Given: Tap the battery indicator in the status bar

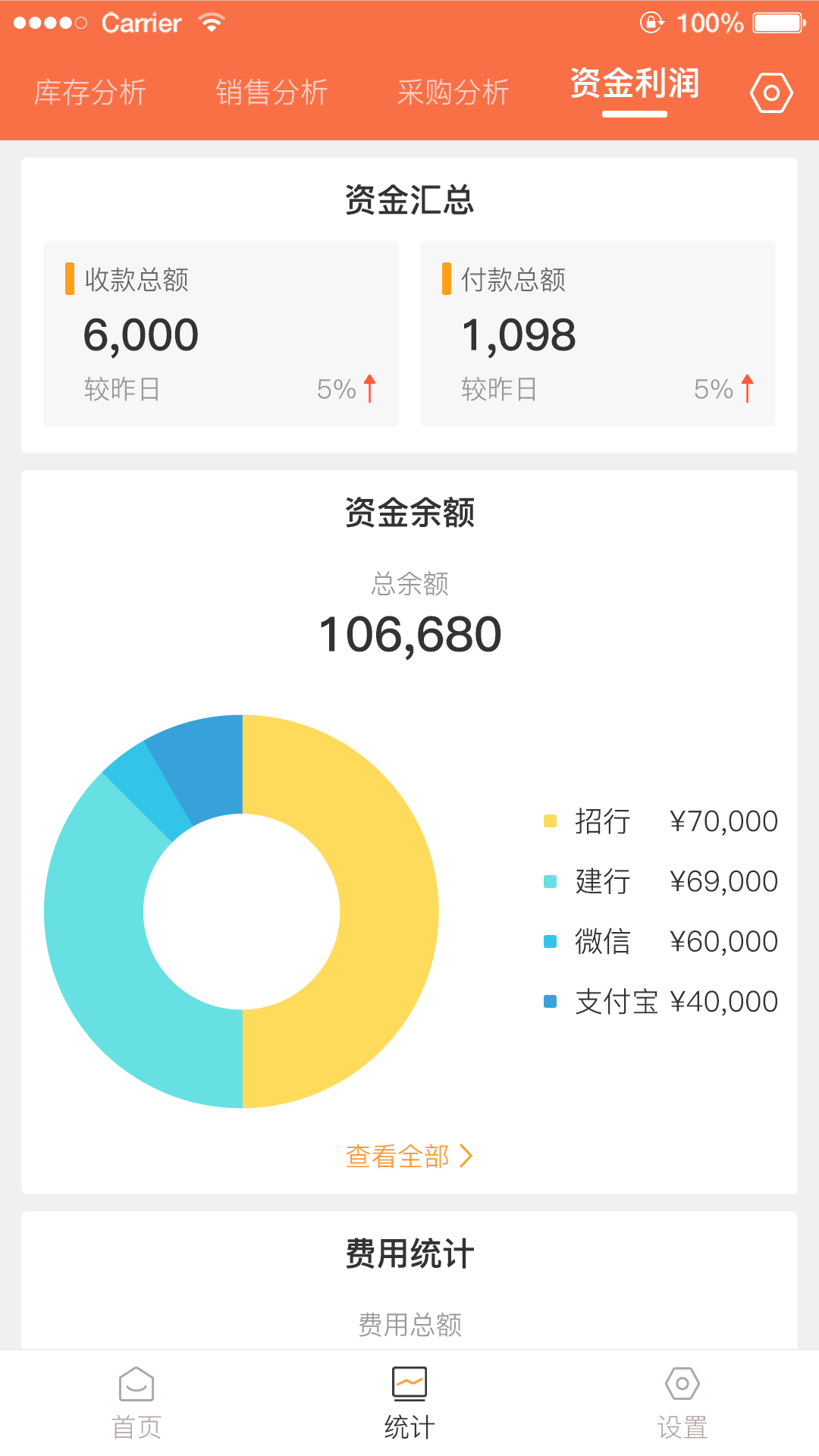Looking at the screenshot, I should point(775,22).
